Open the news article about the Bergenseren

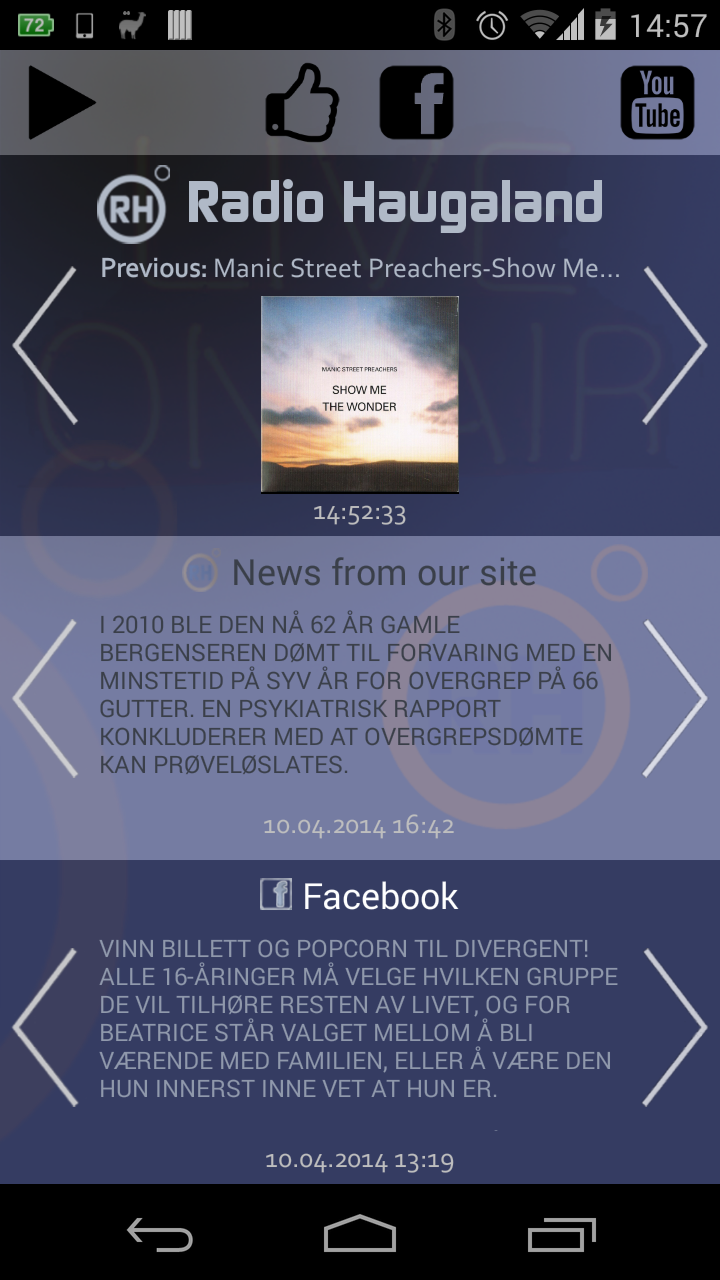point(356,695)
